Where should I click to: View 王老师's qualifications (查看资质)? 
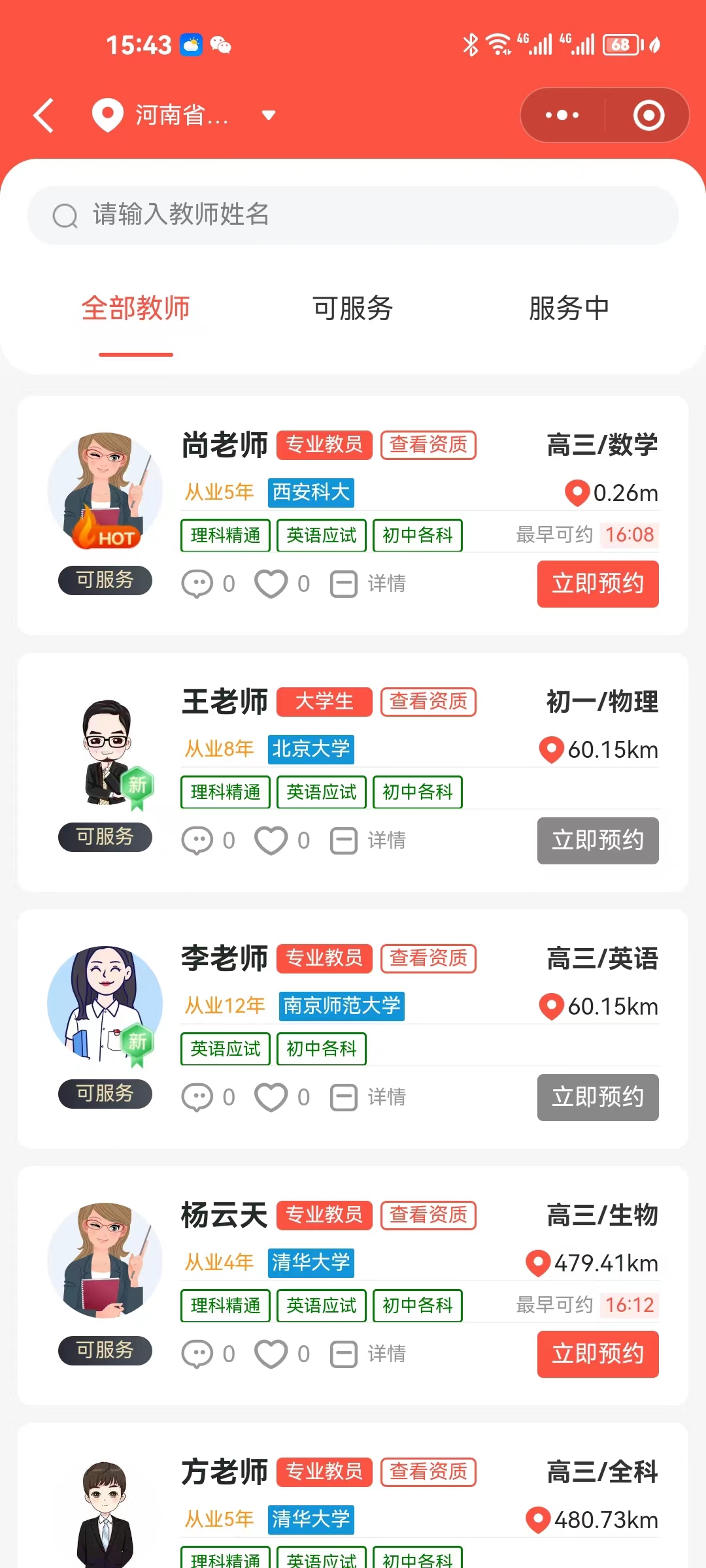point(428,702)
